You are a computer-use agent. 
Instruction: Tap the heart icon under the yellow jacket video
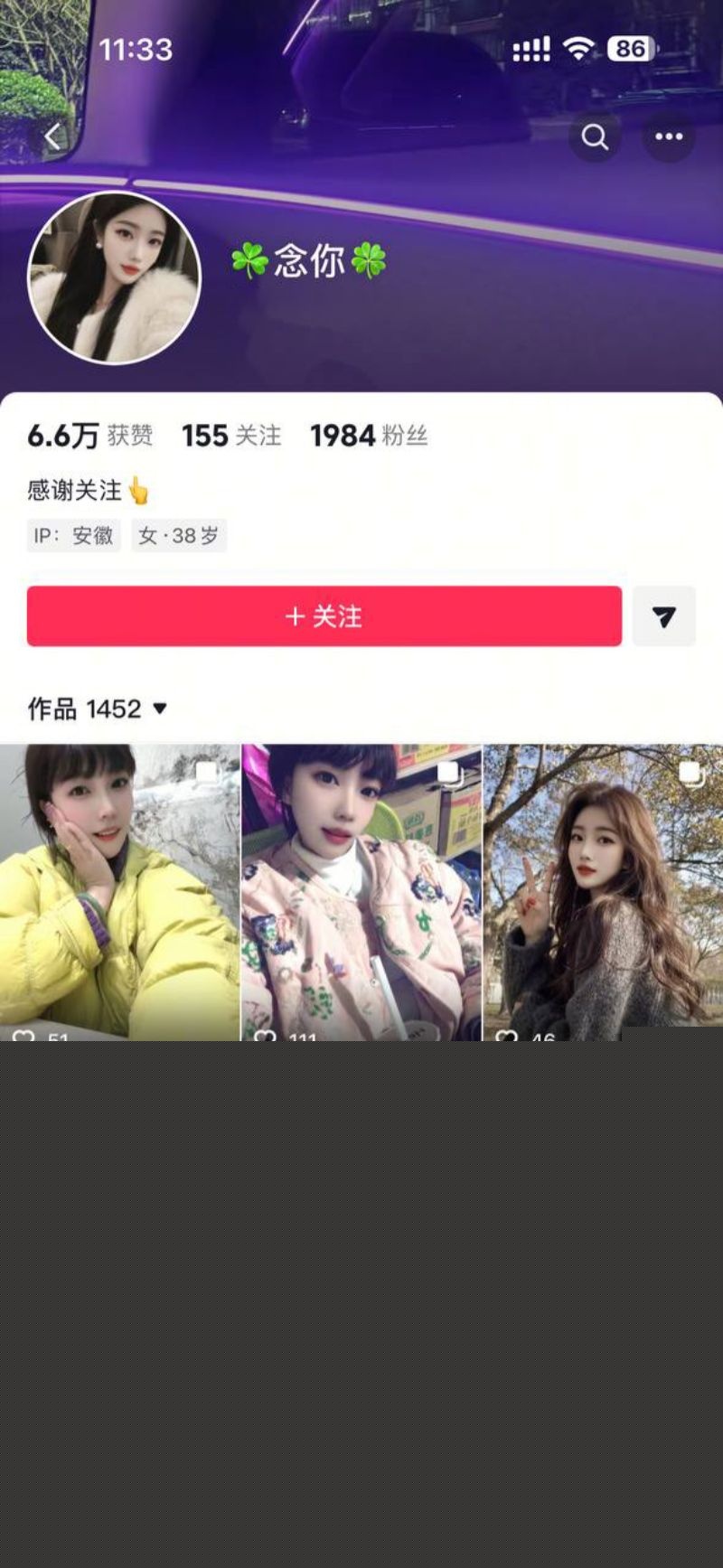[23, 1038]
